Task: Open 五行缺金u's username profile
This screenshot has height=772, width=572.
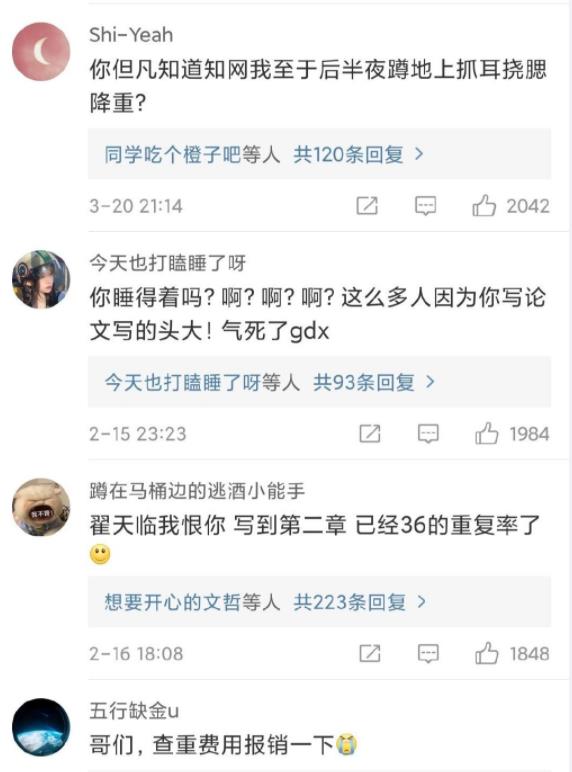Action: point(134,710)
